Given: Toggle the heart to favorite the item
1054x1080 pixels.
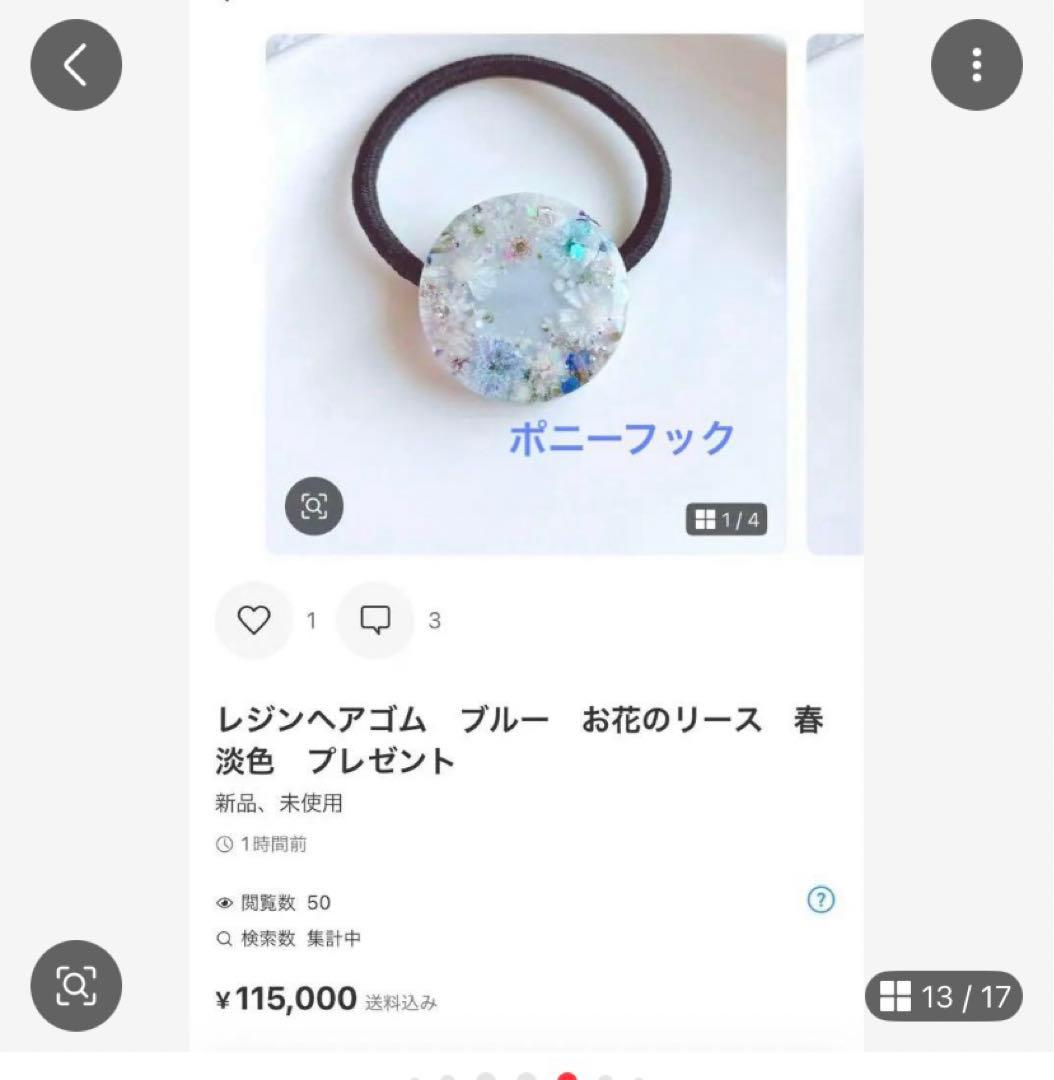Looking at the screenshot, I should (x=254, y=620).
